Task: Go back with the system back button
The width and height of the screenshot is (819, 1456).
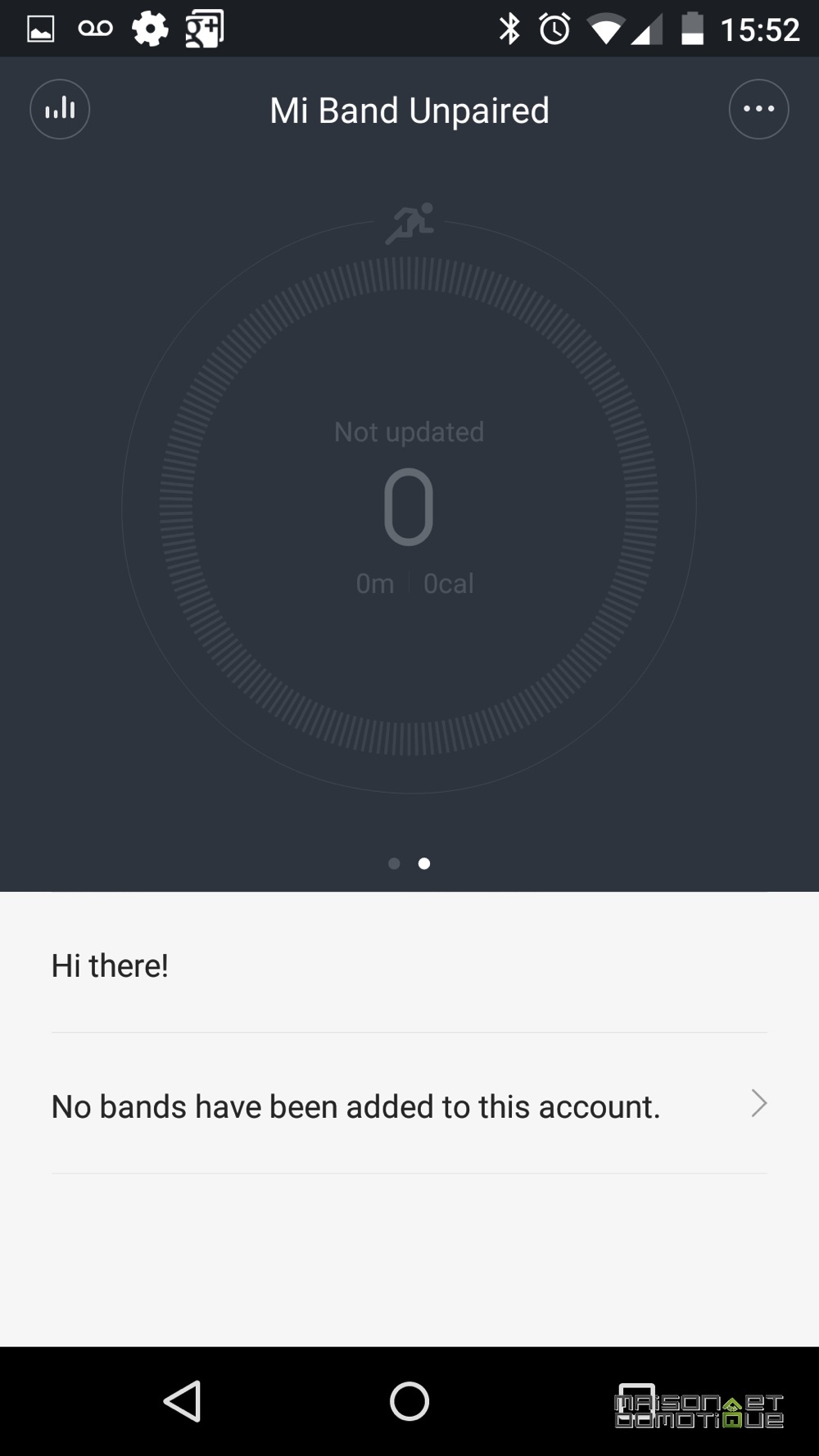Action: [183, 1401]
